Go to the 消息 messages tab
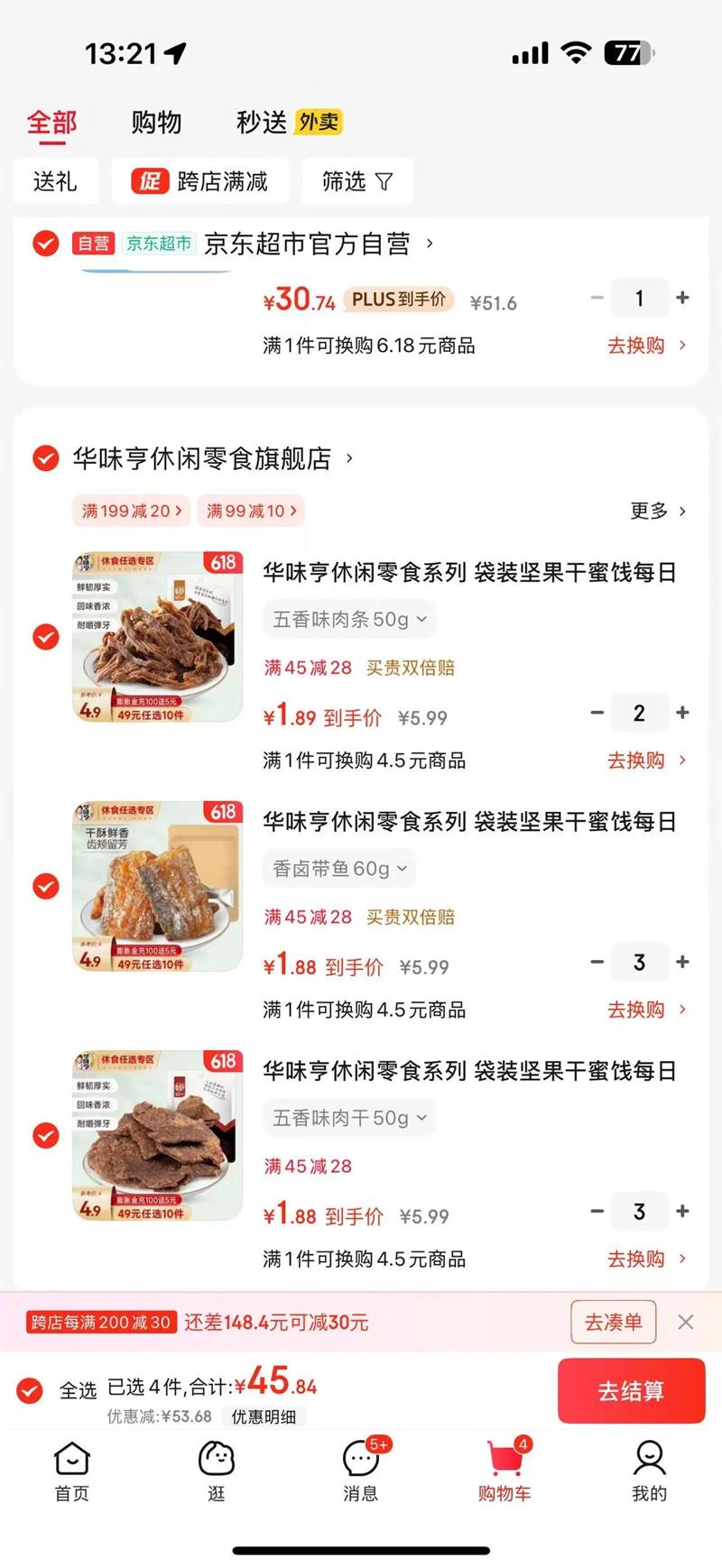This screenshot has height=1568, width=722. pos(360,1469)
